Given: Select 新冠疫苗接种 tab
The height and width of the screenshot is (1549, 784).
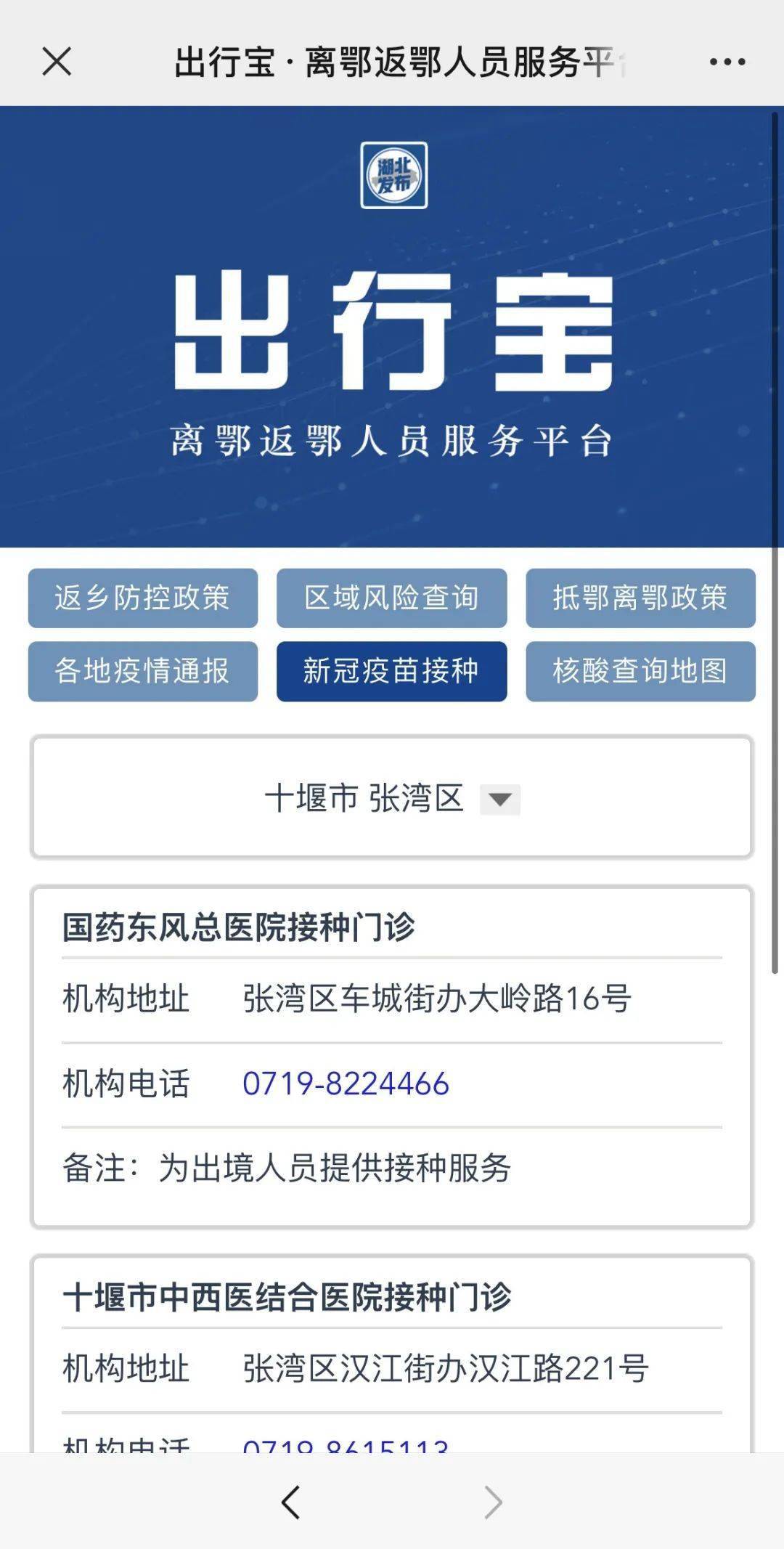Looking at the screenshot, I should (x=391, y=671).
